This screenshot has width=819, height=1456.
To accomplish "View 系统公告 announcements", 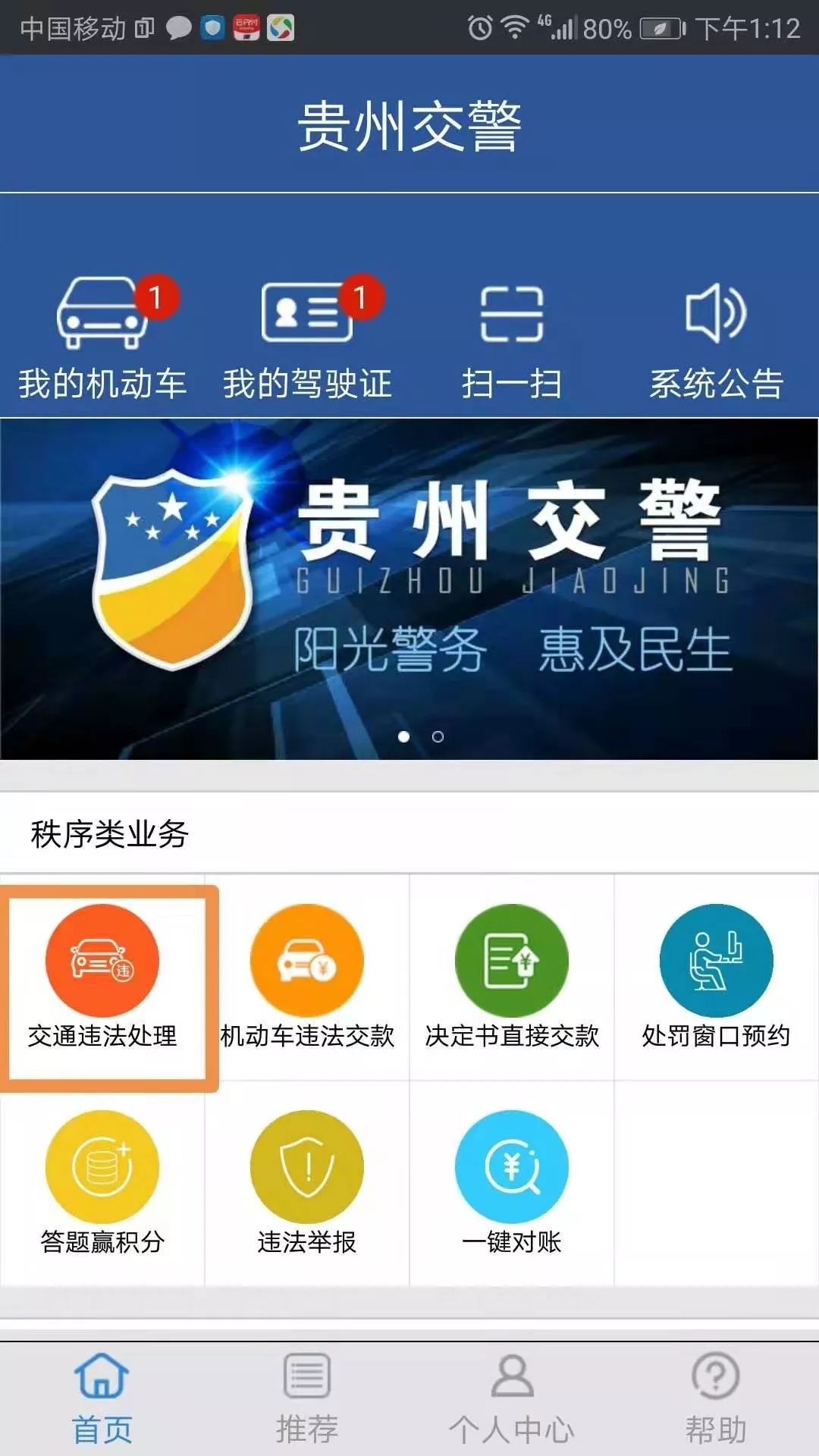I will point(716,337).
